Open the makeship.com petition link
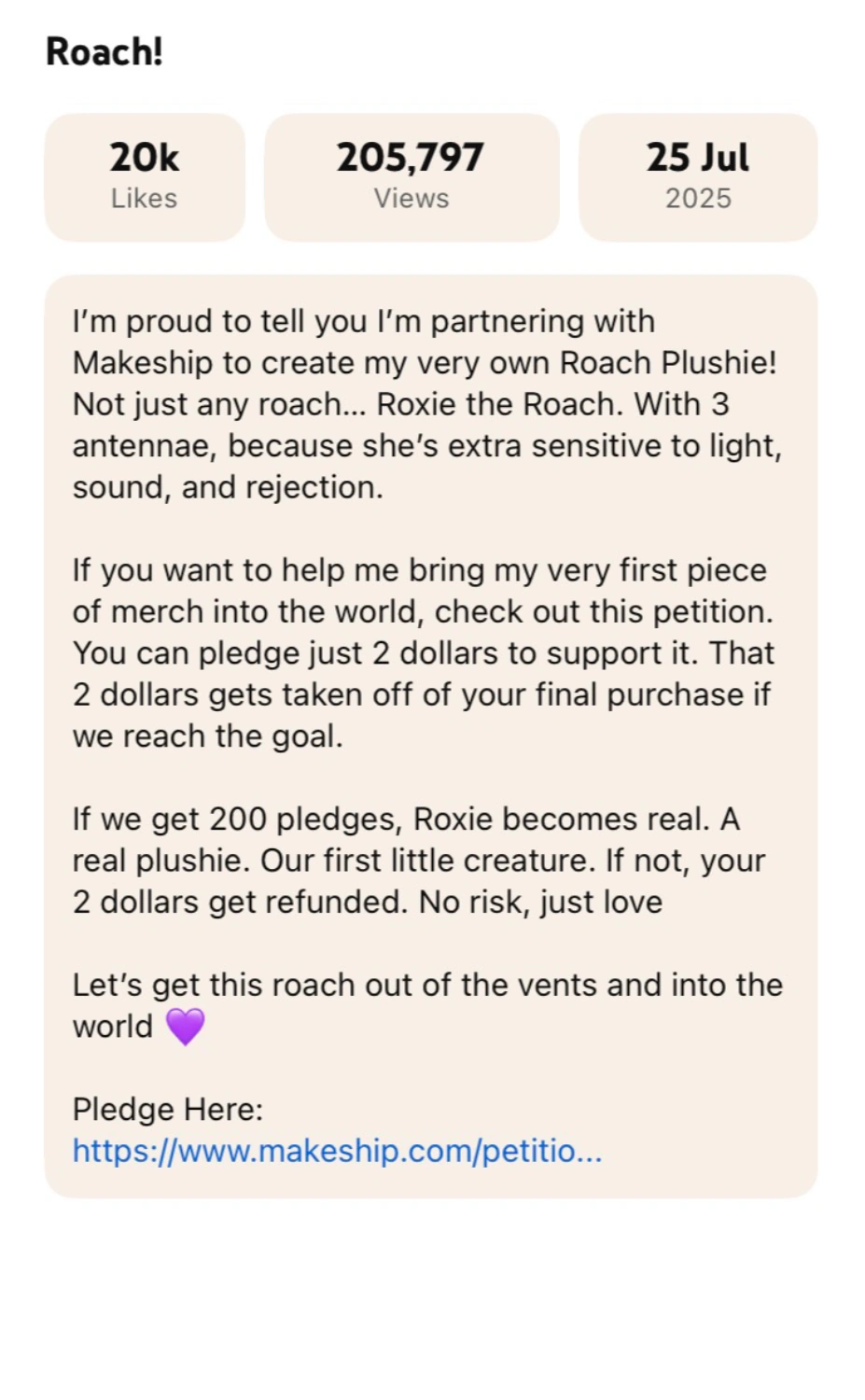This screenshot has height=1400, width=865. (x=337, y=1151)
